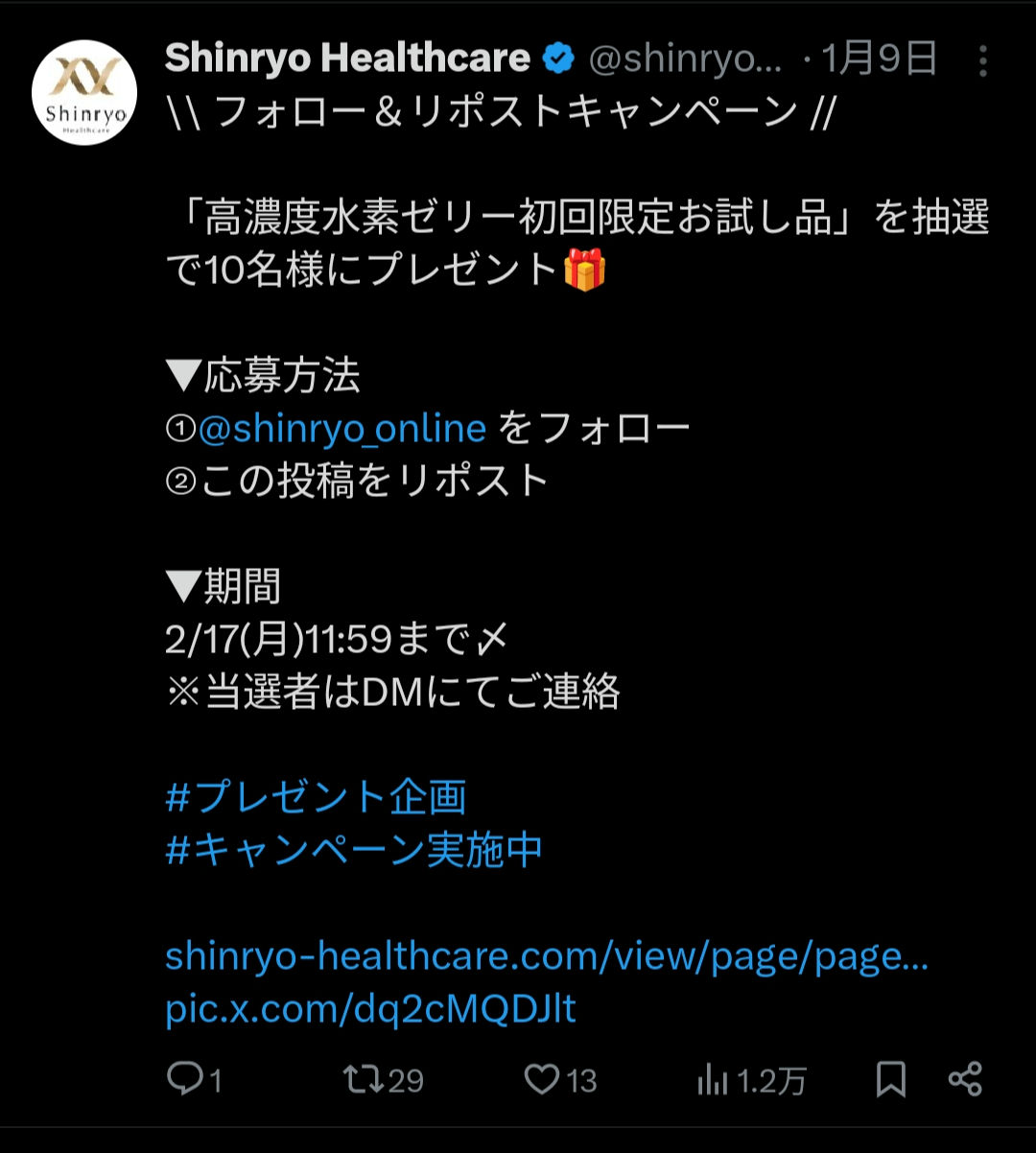This screenshot has width=1036, height=1153.
Task: Open hashtag #キャンペーン実施中
Action: [x=355, y=850]
